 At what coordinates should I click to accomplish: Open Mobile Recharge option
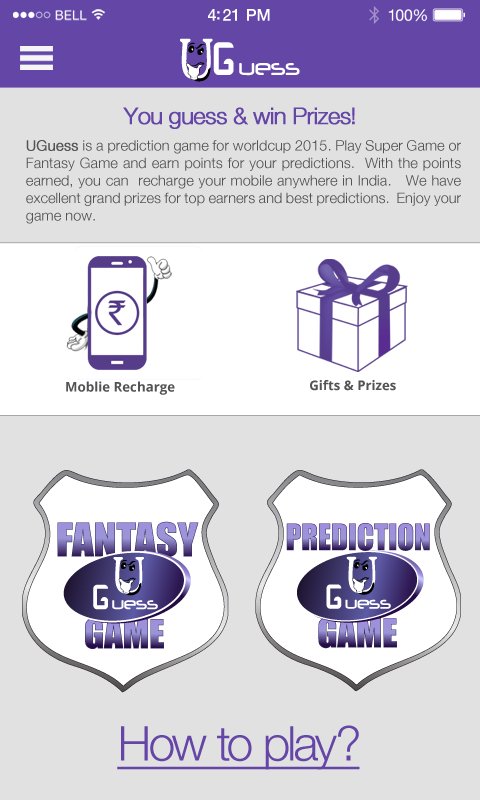[x=120, y=325]
